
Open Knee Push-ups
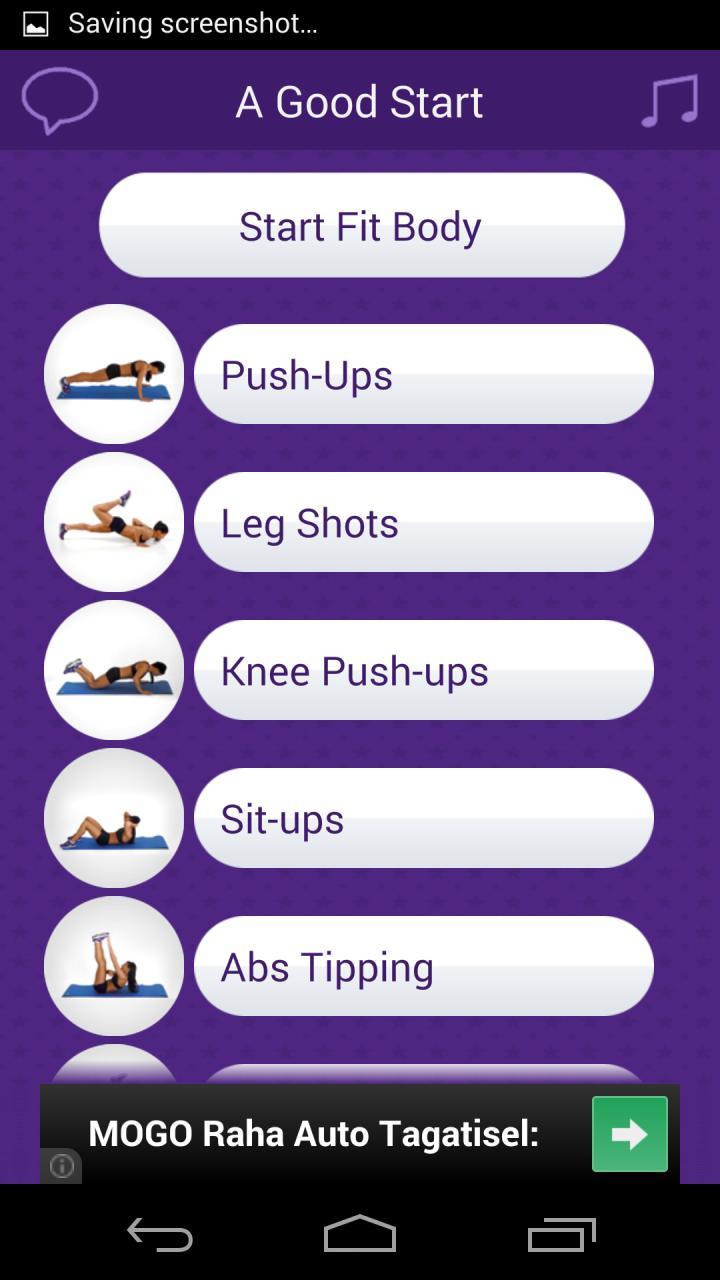423,670
